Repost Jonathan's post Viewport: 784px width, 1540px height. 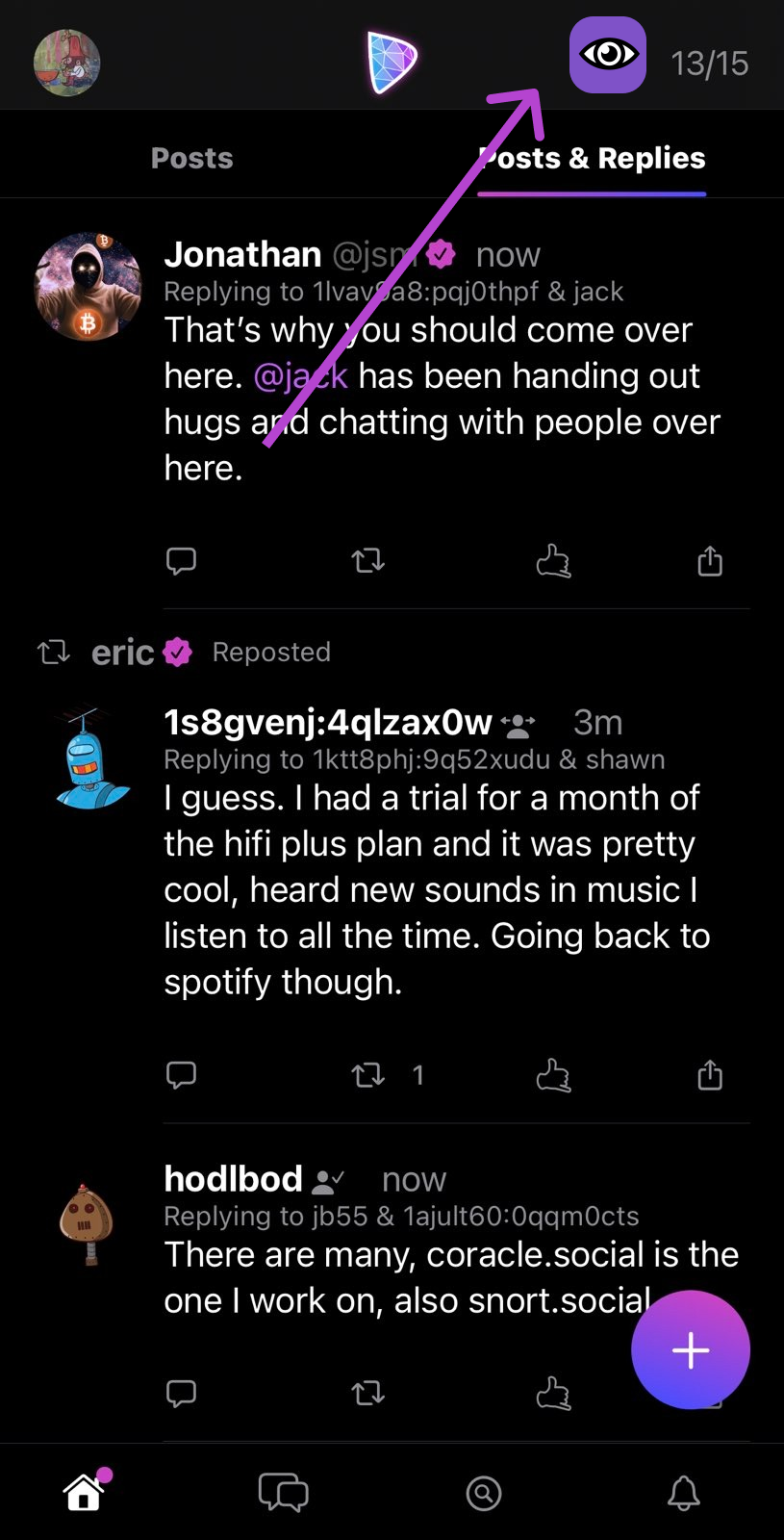(x=367, y=560)
